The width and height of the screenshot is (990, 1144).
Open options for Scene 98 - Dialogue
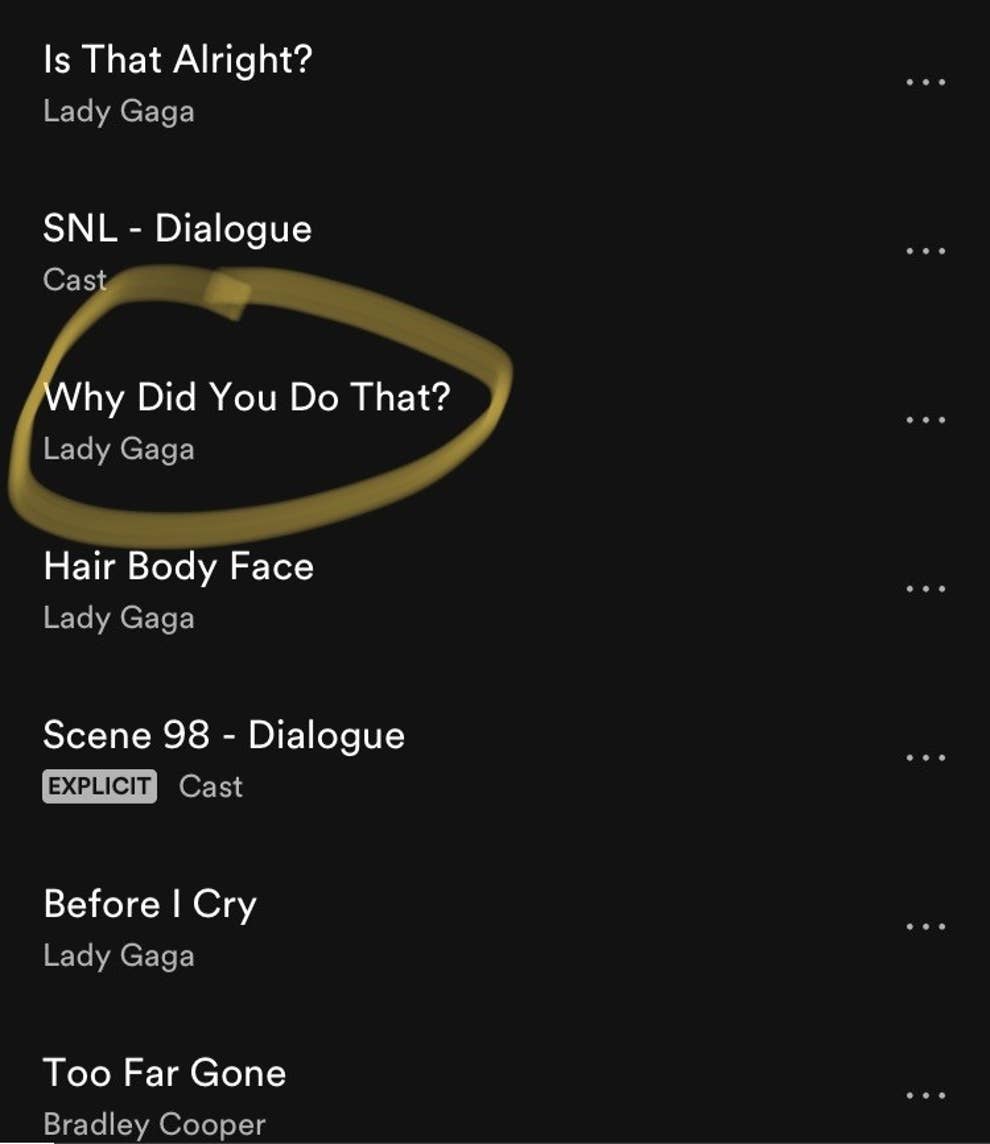pos(925,758)
